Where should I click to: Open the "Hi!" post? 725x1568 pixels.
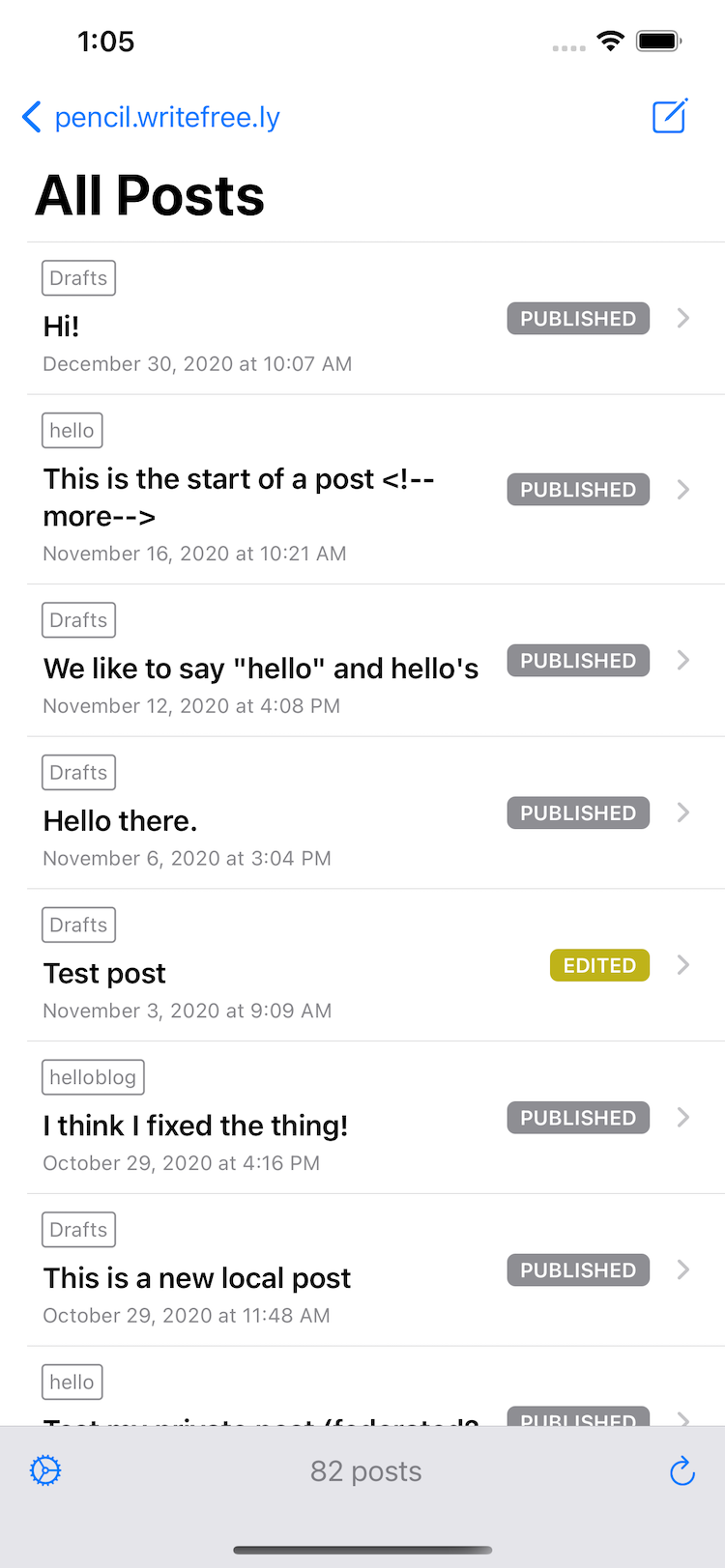click(x=376, y=319)
